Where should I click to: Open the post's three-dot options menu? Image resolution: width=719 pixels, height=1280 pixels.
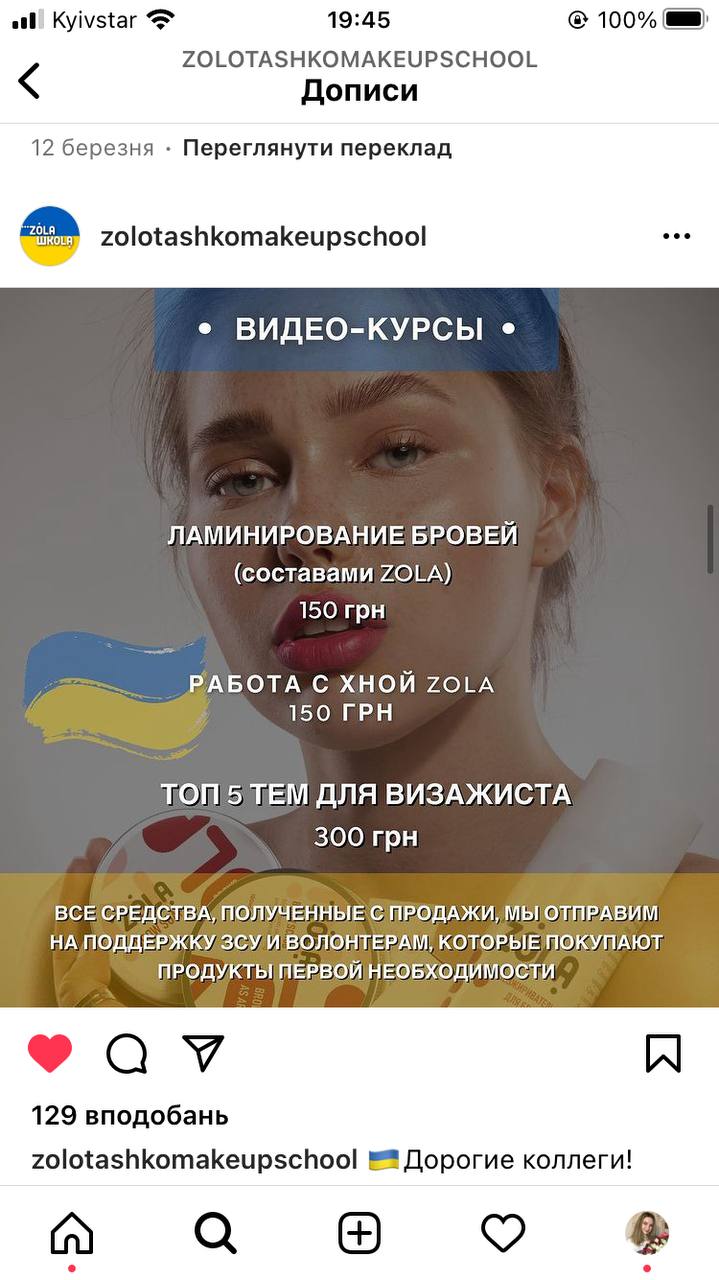tap(677, 237)
